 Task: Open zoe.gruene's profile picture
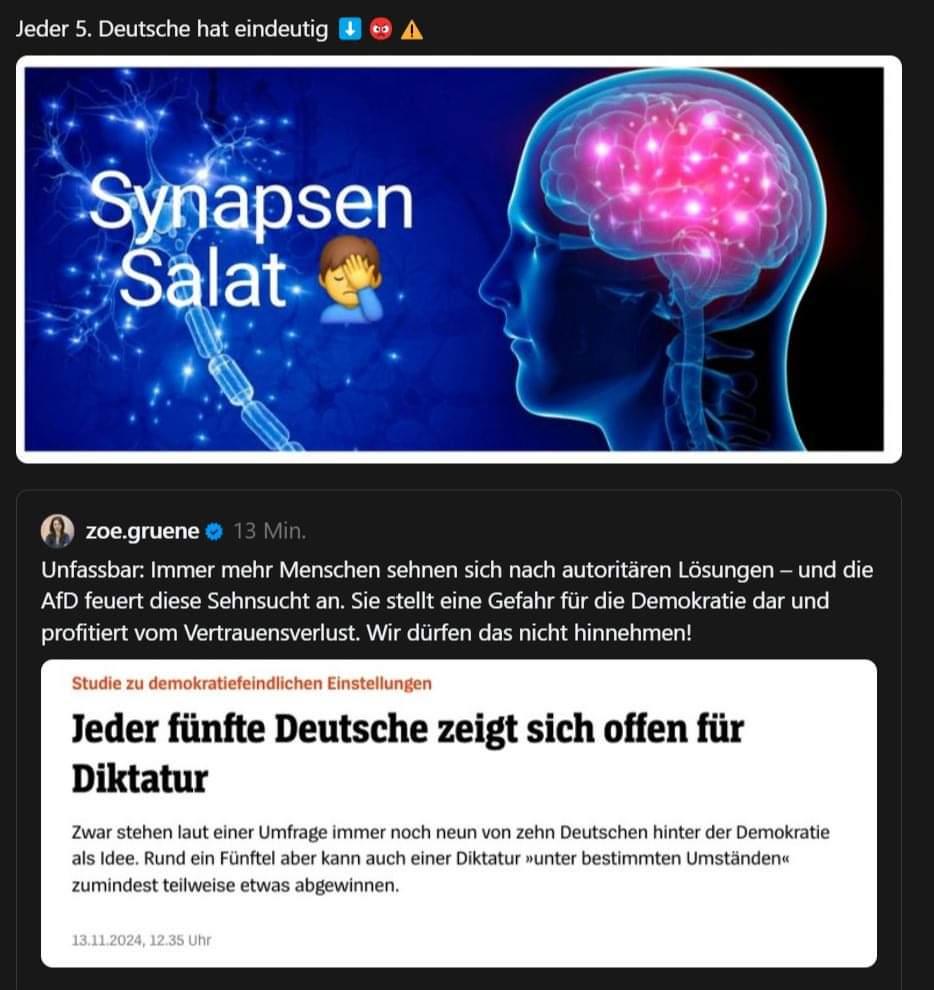[x=57, y=531]
